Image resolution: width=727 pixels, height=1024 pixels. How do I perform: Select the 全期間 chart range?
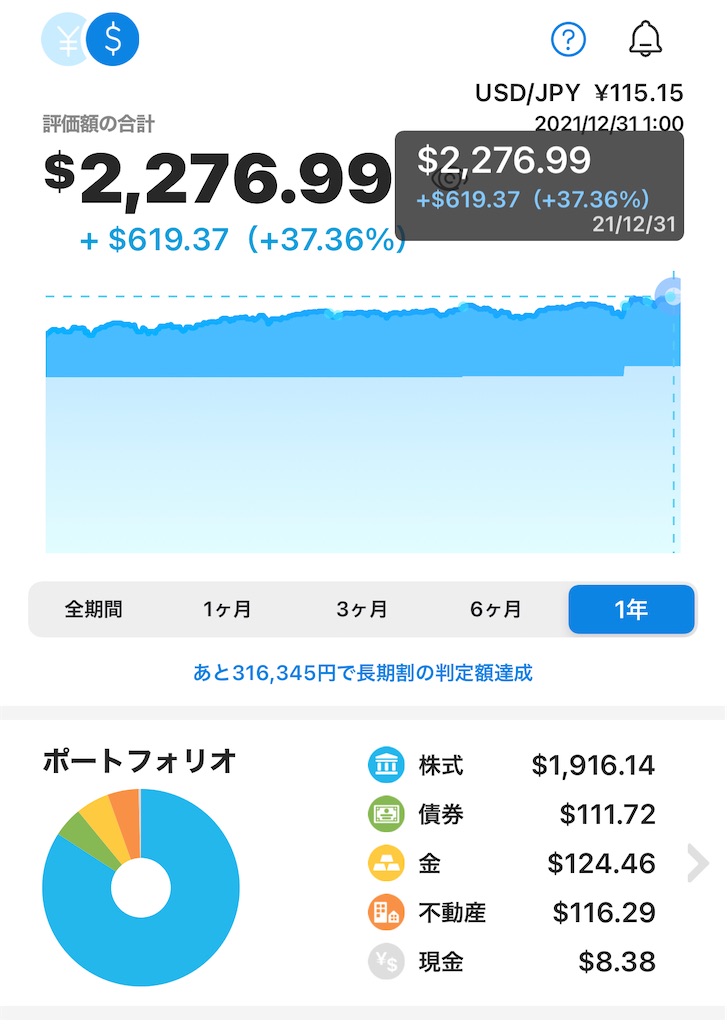(94, 609)
